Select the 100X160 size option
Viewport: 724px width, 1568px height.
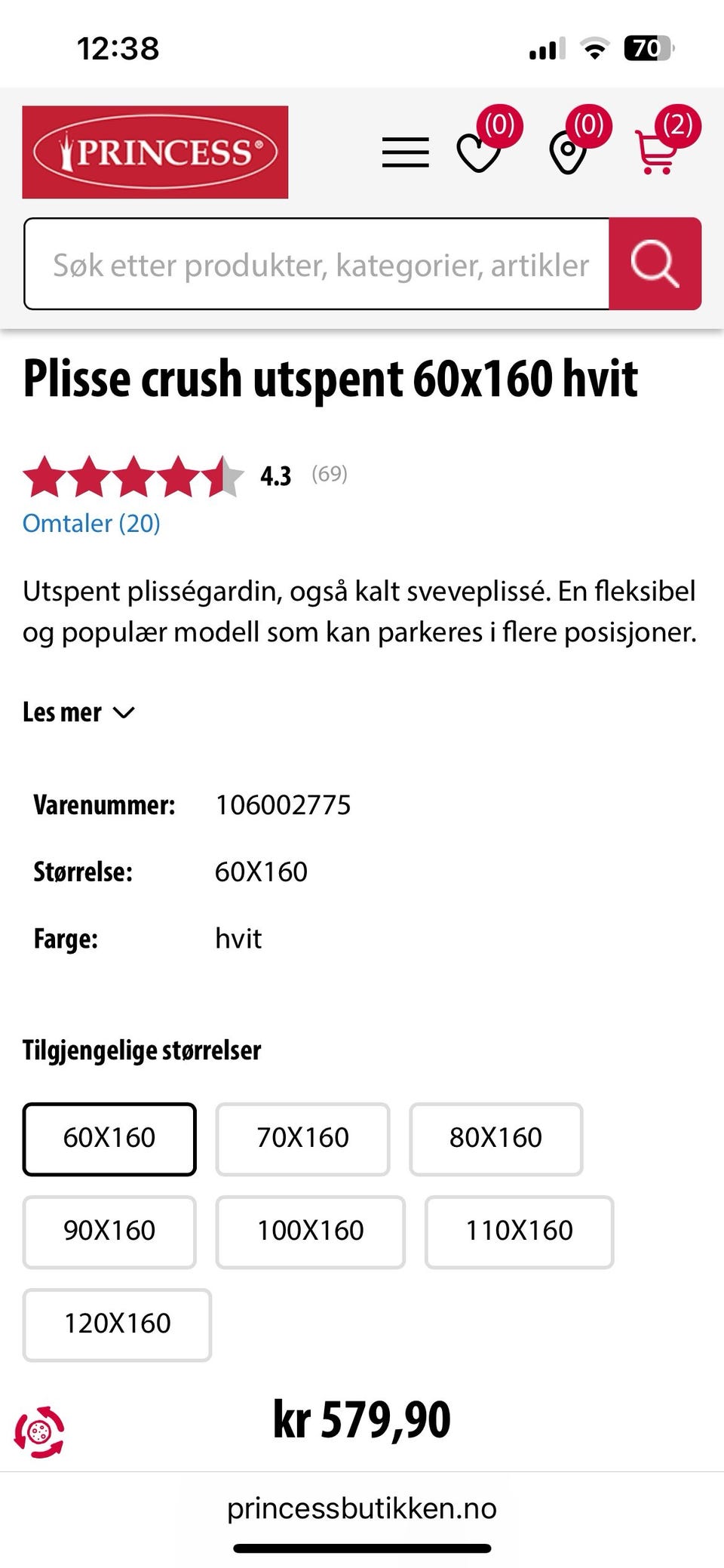[310, 1231]
